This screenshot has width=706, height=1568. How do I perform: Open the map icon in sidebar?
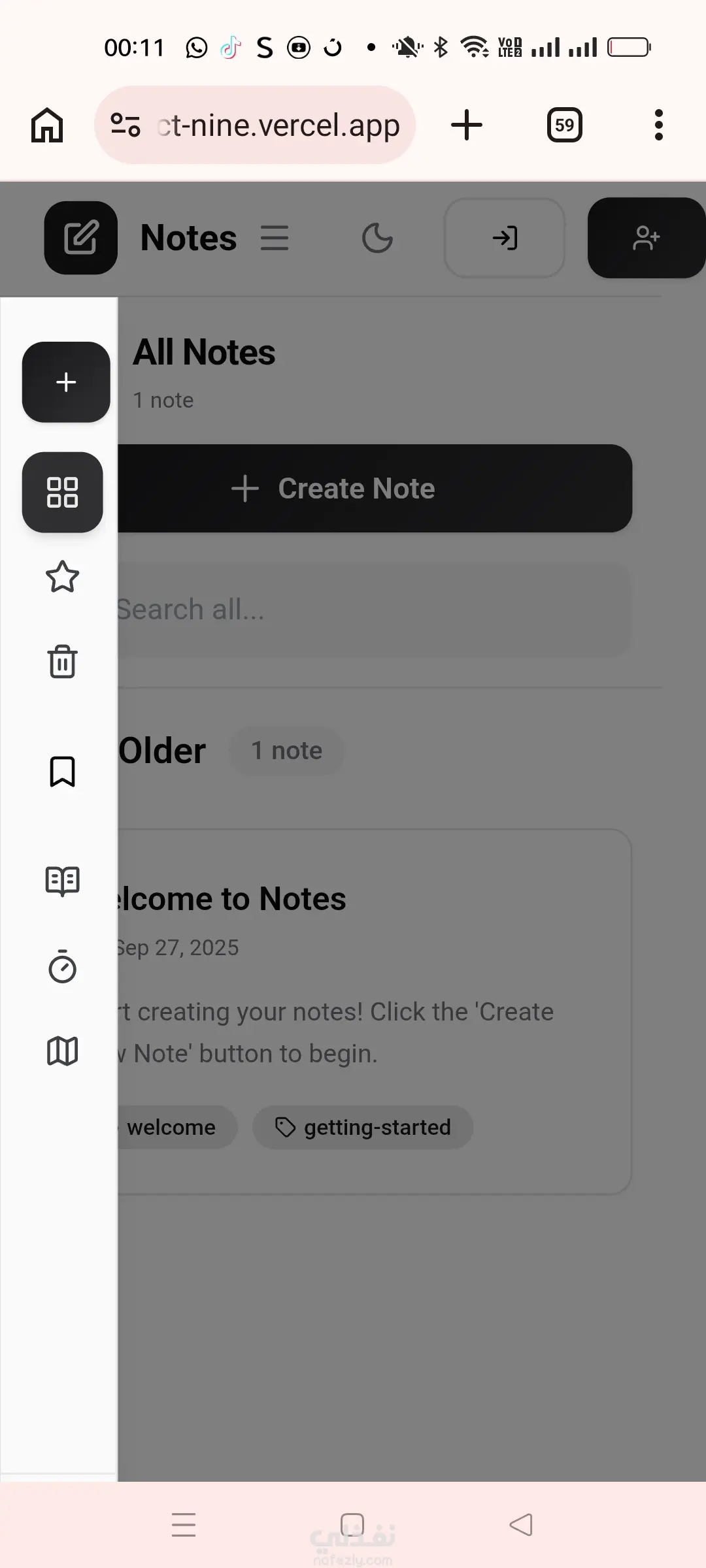pos(63,1051)
